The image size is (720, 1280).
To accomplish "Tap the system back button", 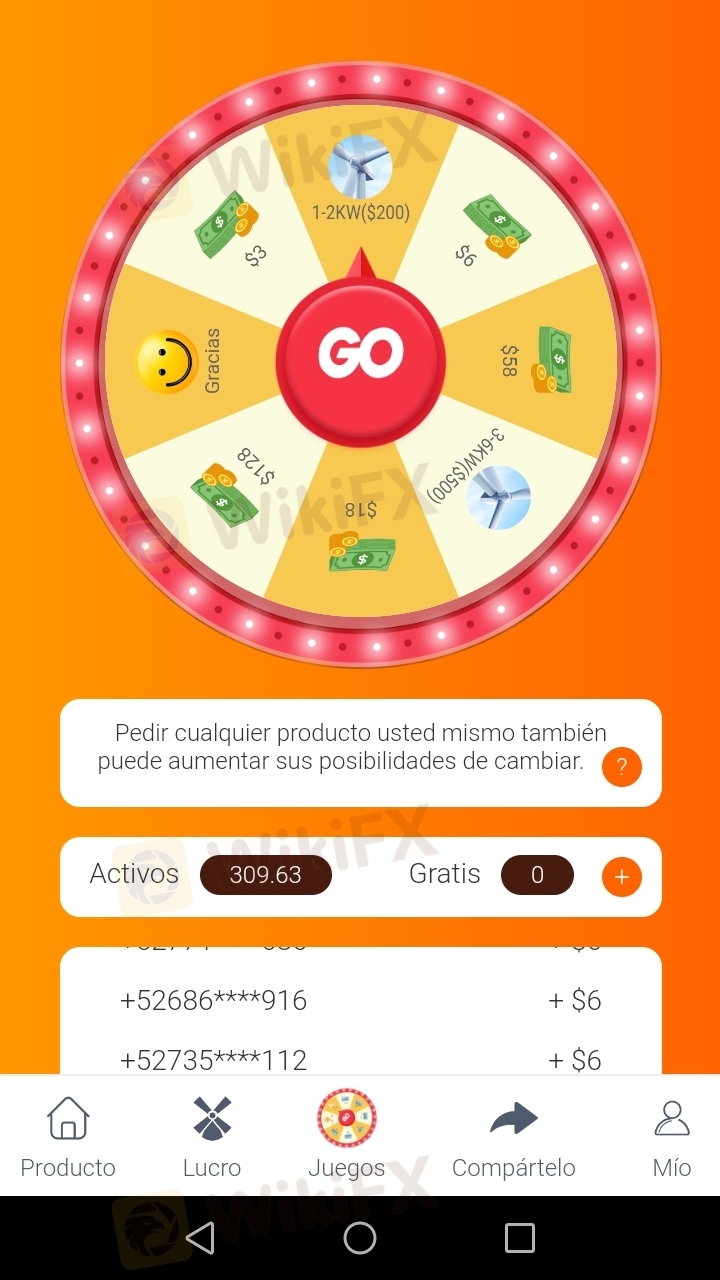I will (201, 1238).
